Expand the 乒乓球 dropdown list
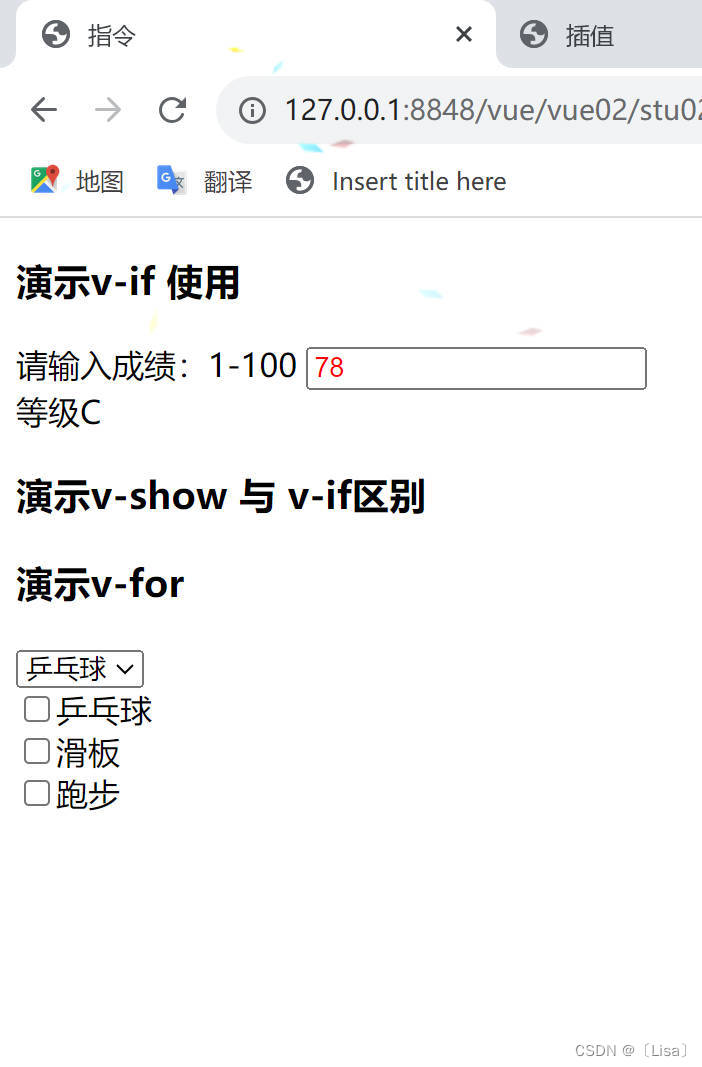702x1067 pixels. click(x=80, y=669)
